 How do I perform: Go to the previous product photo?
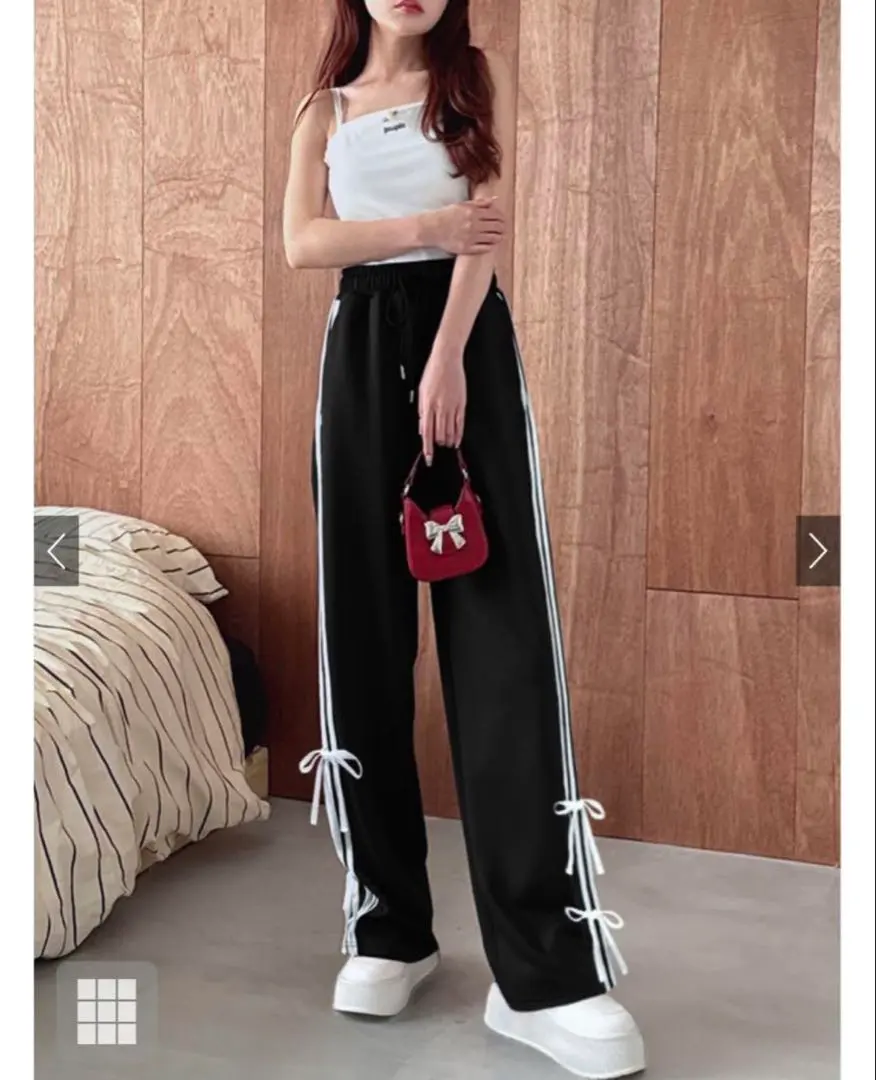click(x=57, y=551)
